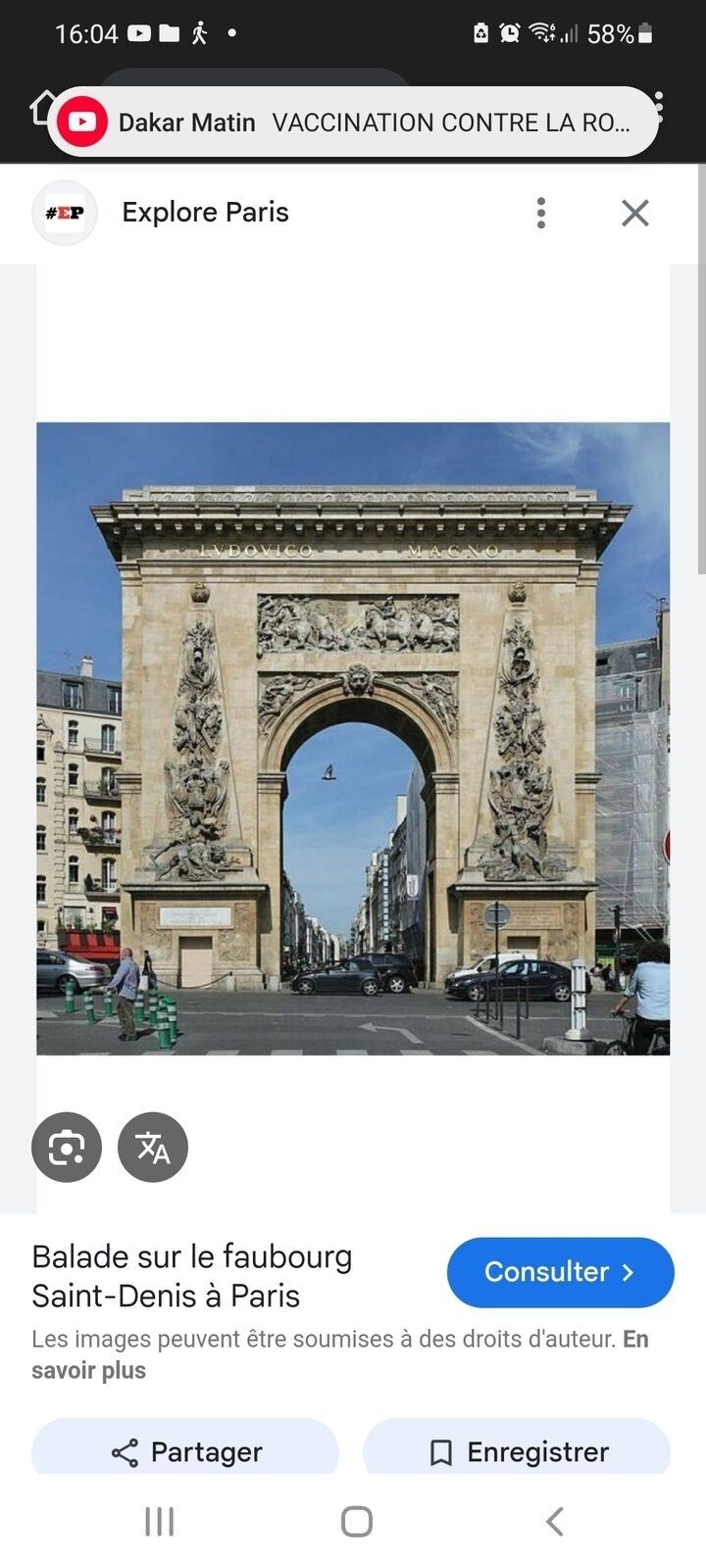The image size is (706, 1568).
Task: Open the Explore Paris overflow menu
Action: [x=540, y=213]
